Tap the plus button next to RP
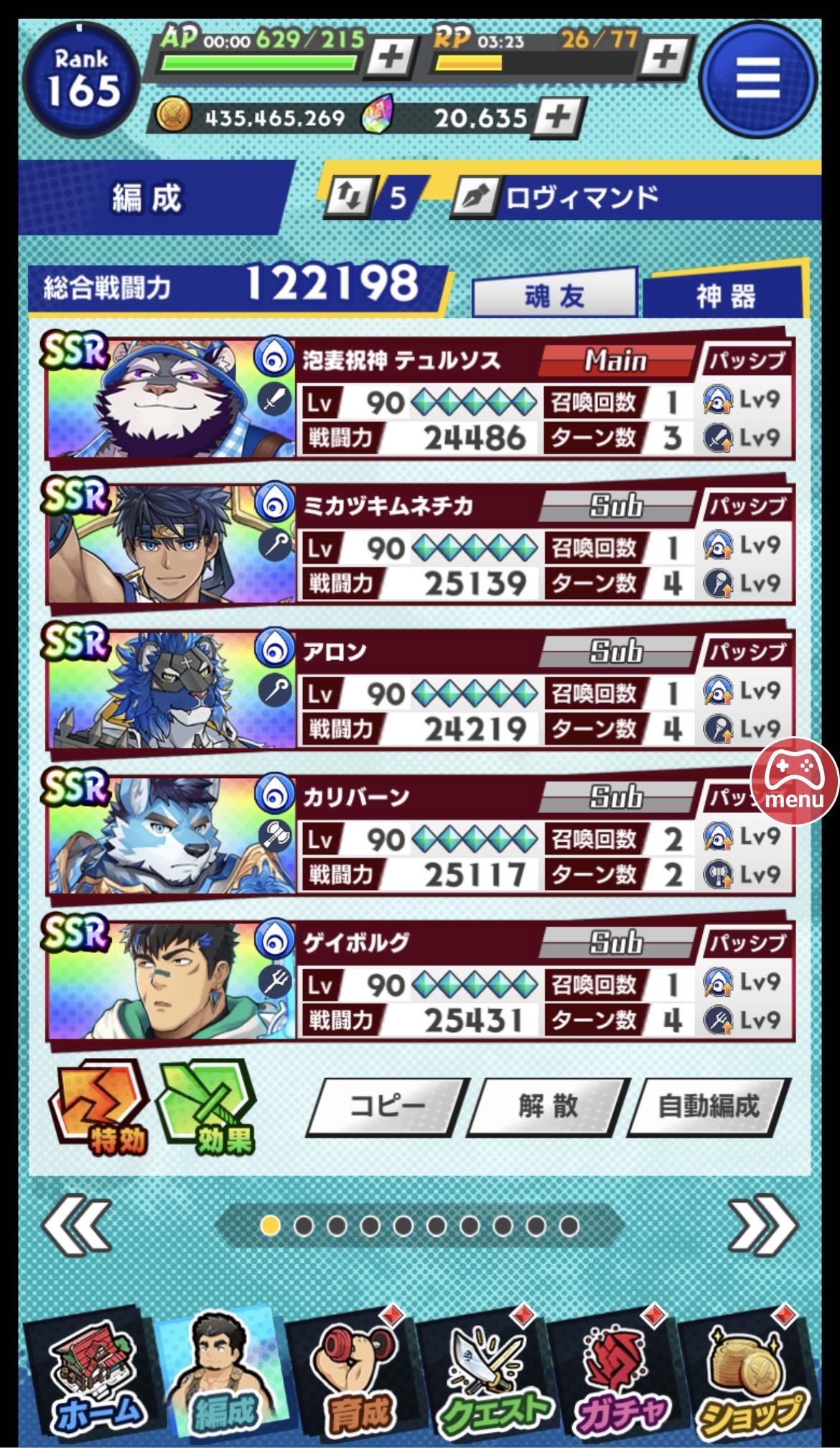 [x=663, y=55]
